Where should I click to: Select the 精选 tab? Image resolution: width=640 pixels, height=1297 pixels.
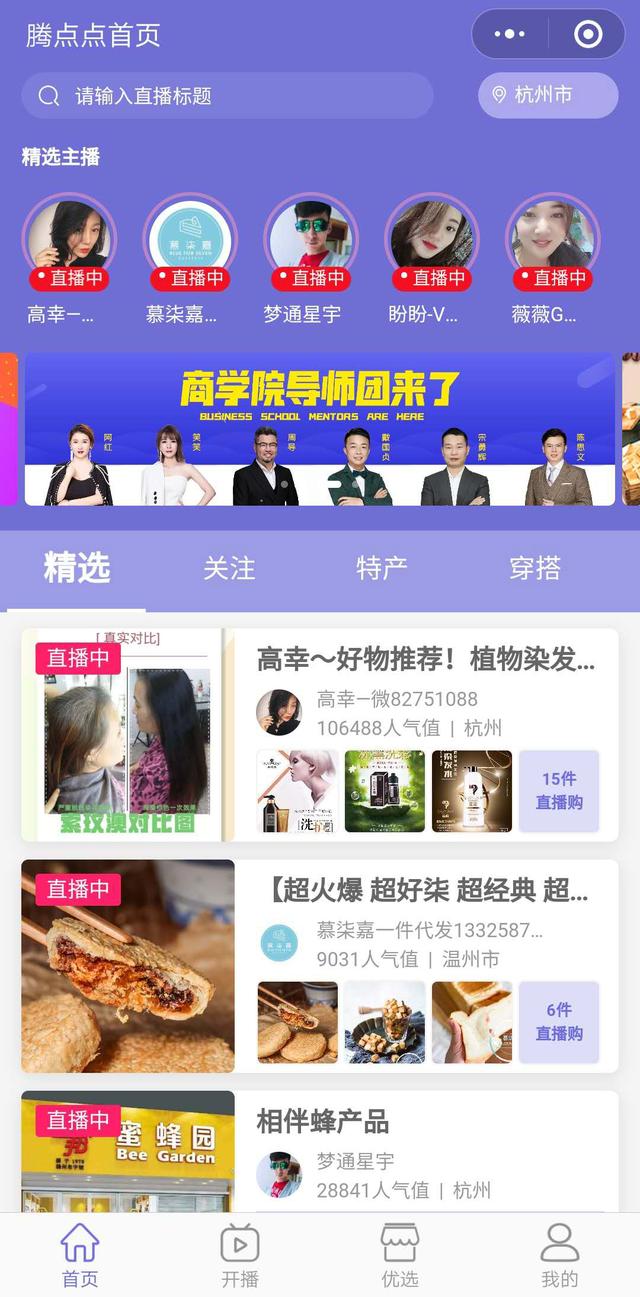click(x=77, y=568)
